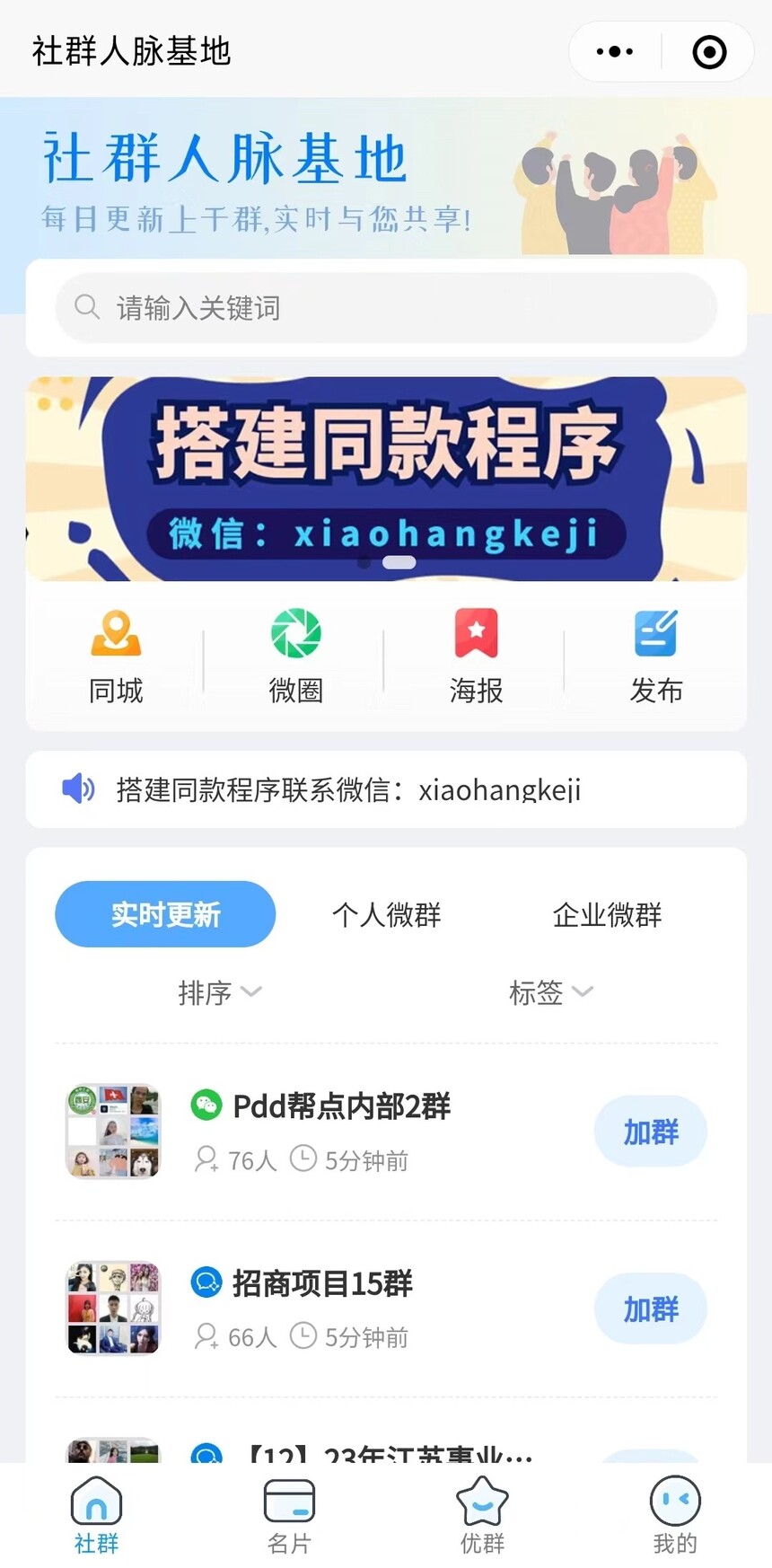This screenshot has width=772, height=1568.
Task: Open the 同城 shortcut
Action: pos(116,656)
